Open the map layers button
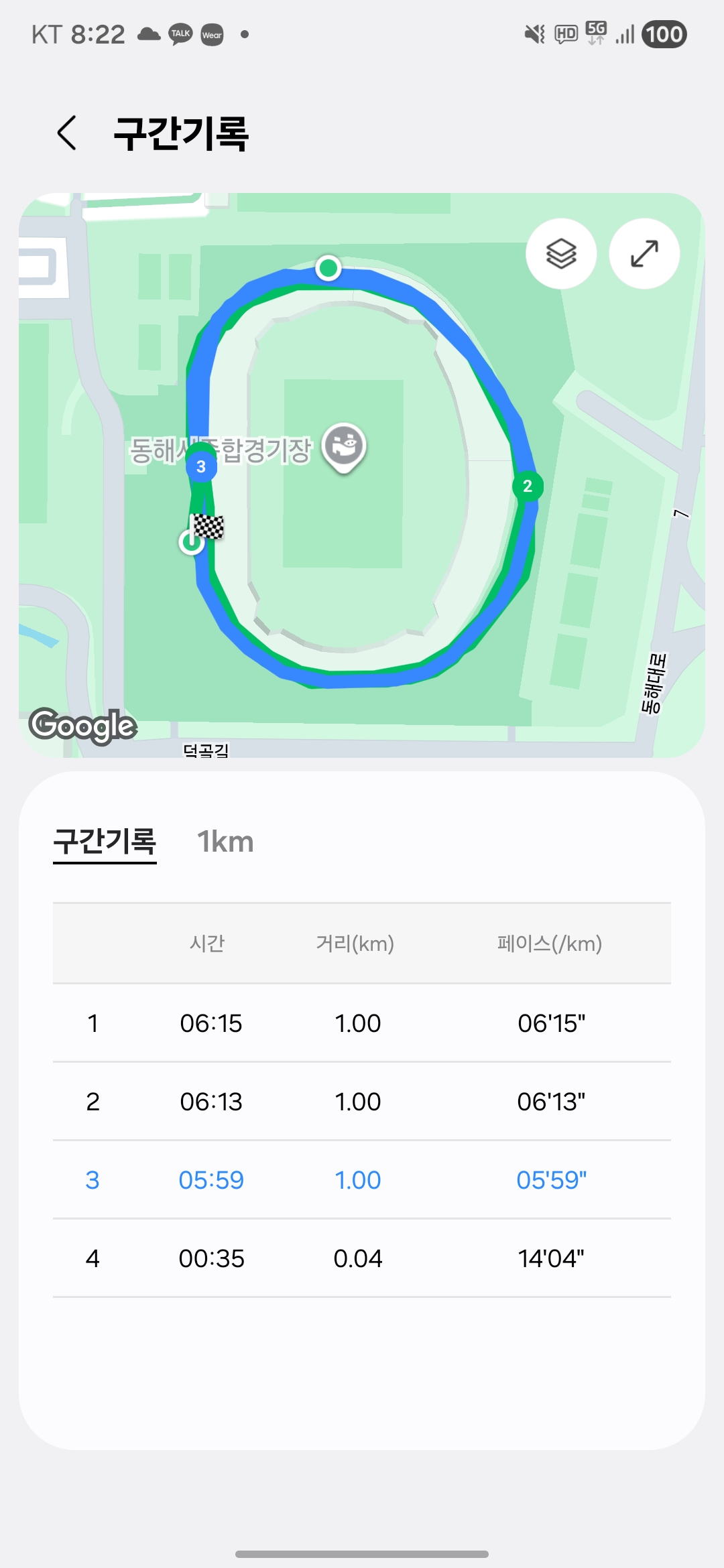Image resolution: width=724 pixels, height=1568 pixels. (561, 254)
